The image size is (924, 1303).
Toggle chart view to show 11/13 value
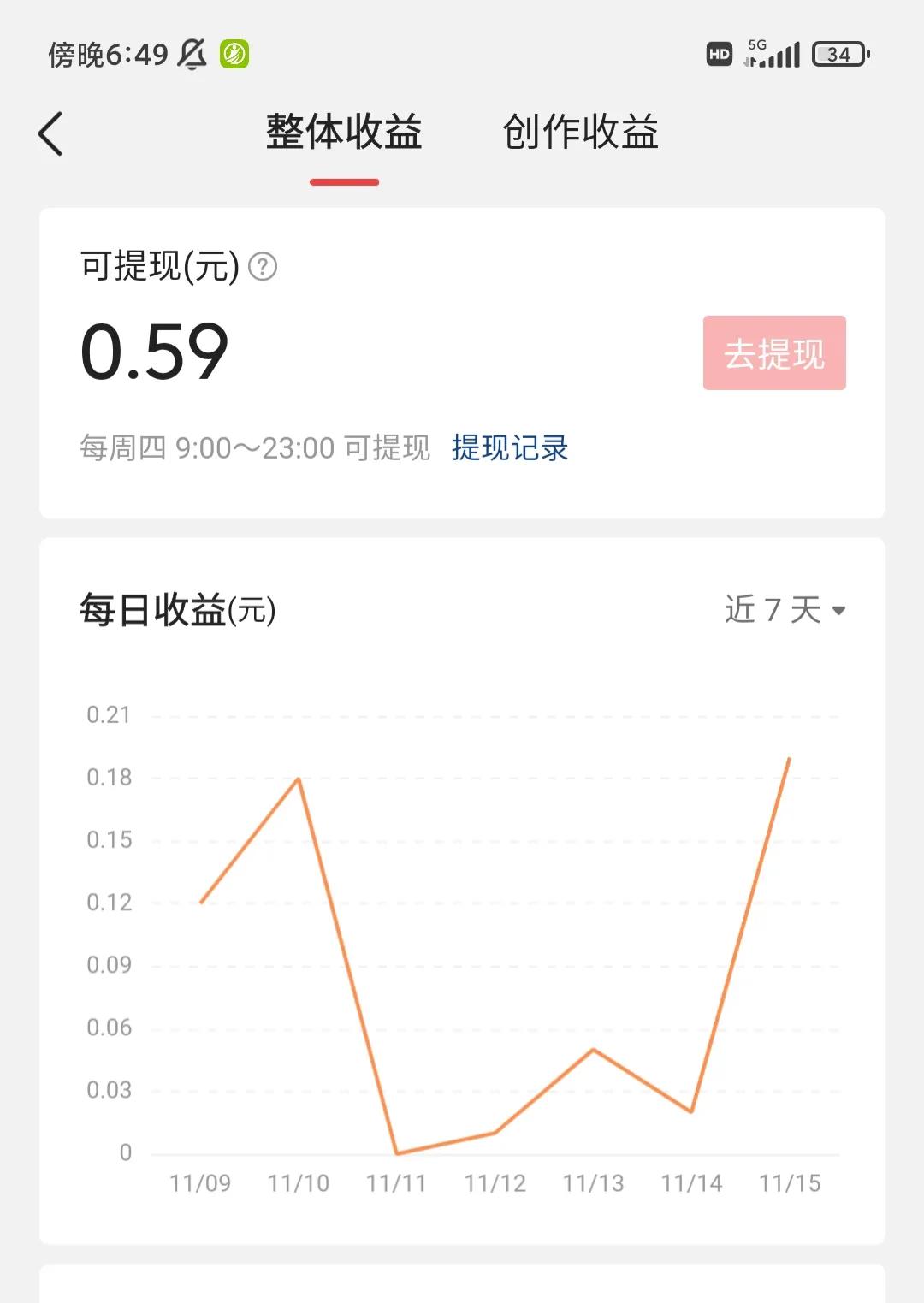click(593, 1049)
